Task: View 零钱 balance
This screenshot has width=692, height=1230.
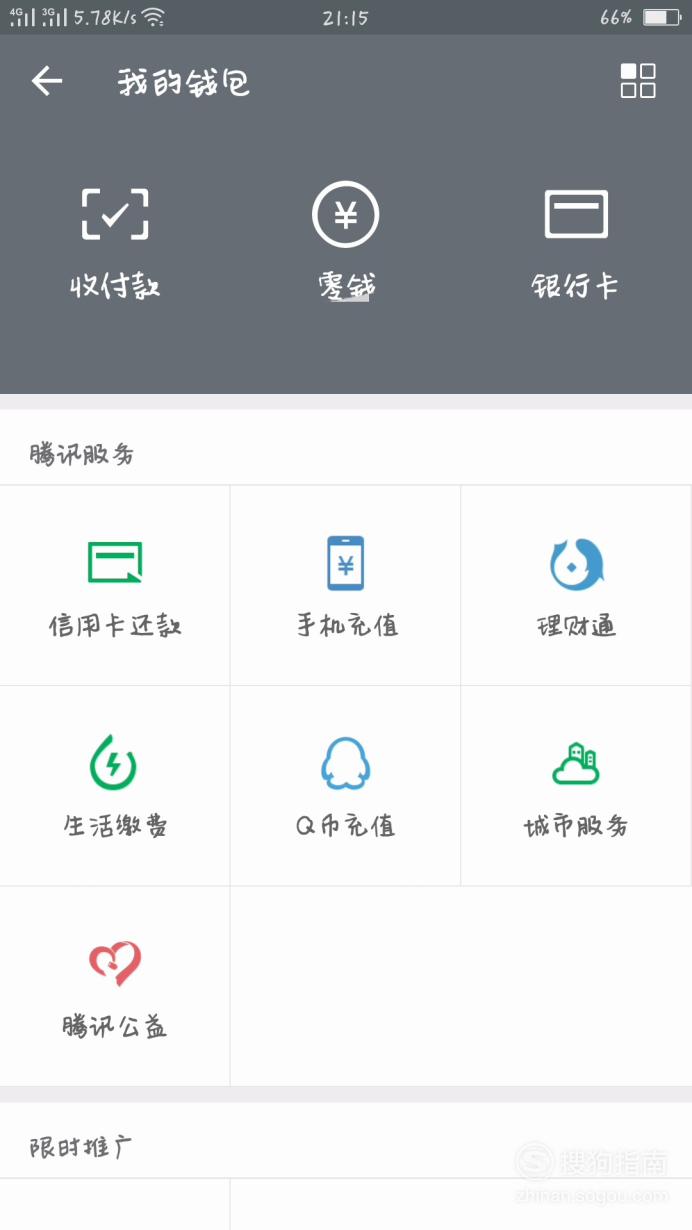Action: coord(346,243)
